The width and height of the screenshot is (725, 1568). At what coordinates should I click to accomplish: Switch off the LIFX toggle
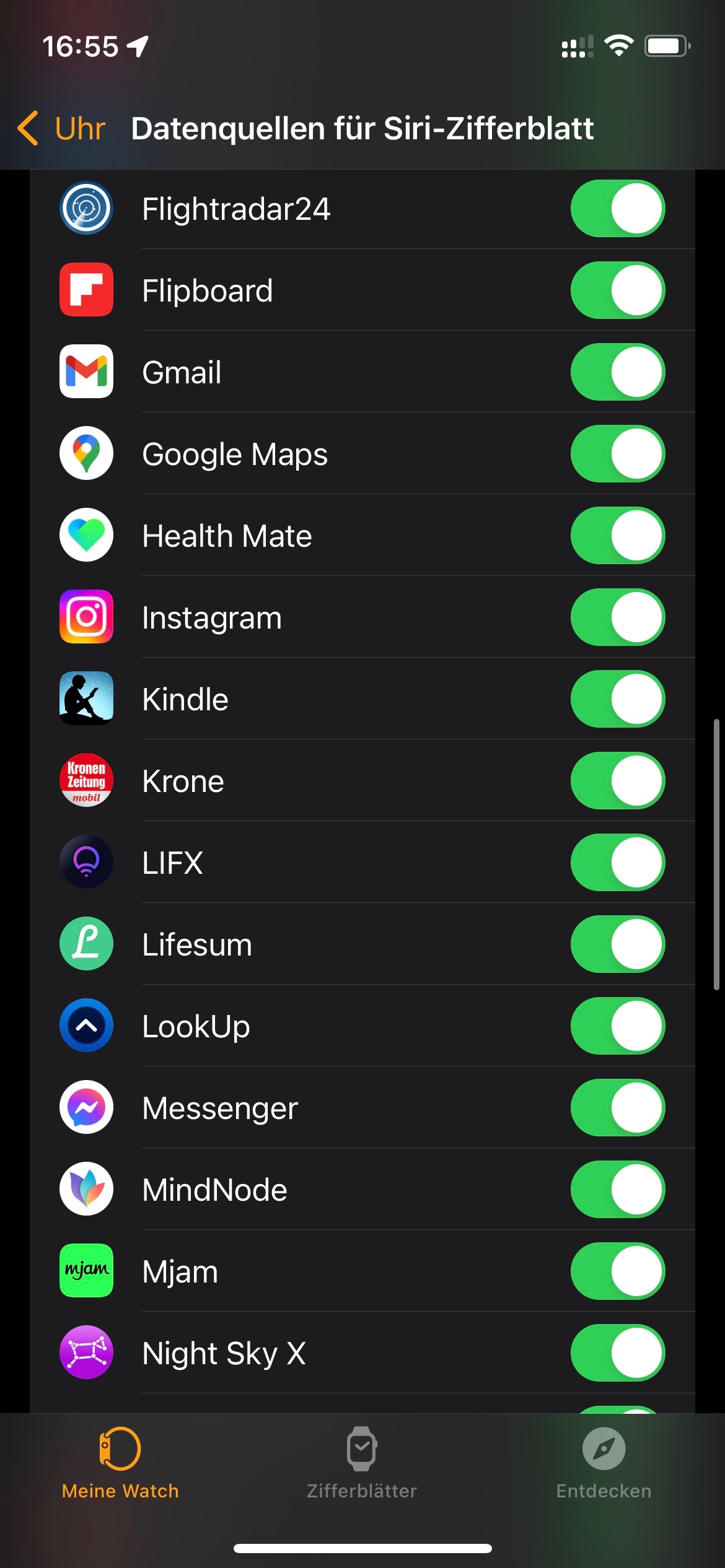point(617,863)
